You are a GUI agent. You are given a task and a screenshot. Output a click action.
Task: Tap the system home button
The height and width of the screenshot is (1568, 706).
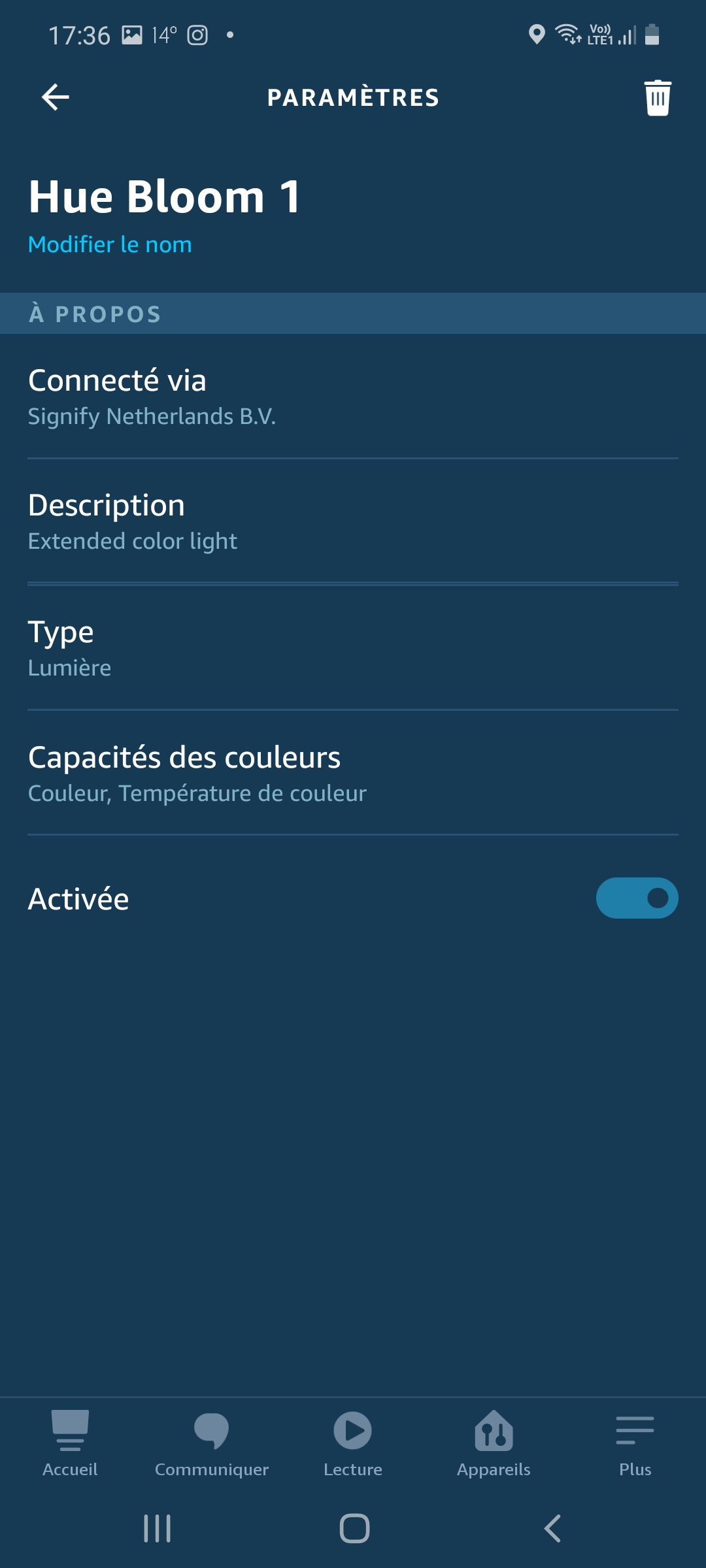click(x=354, y=1528)
